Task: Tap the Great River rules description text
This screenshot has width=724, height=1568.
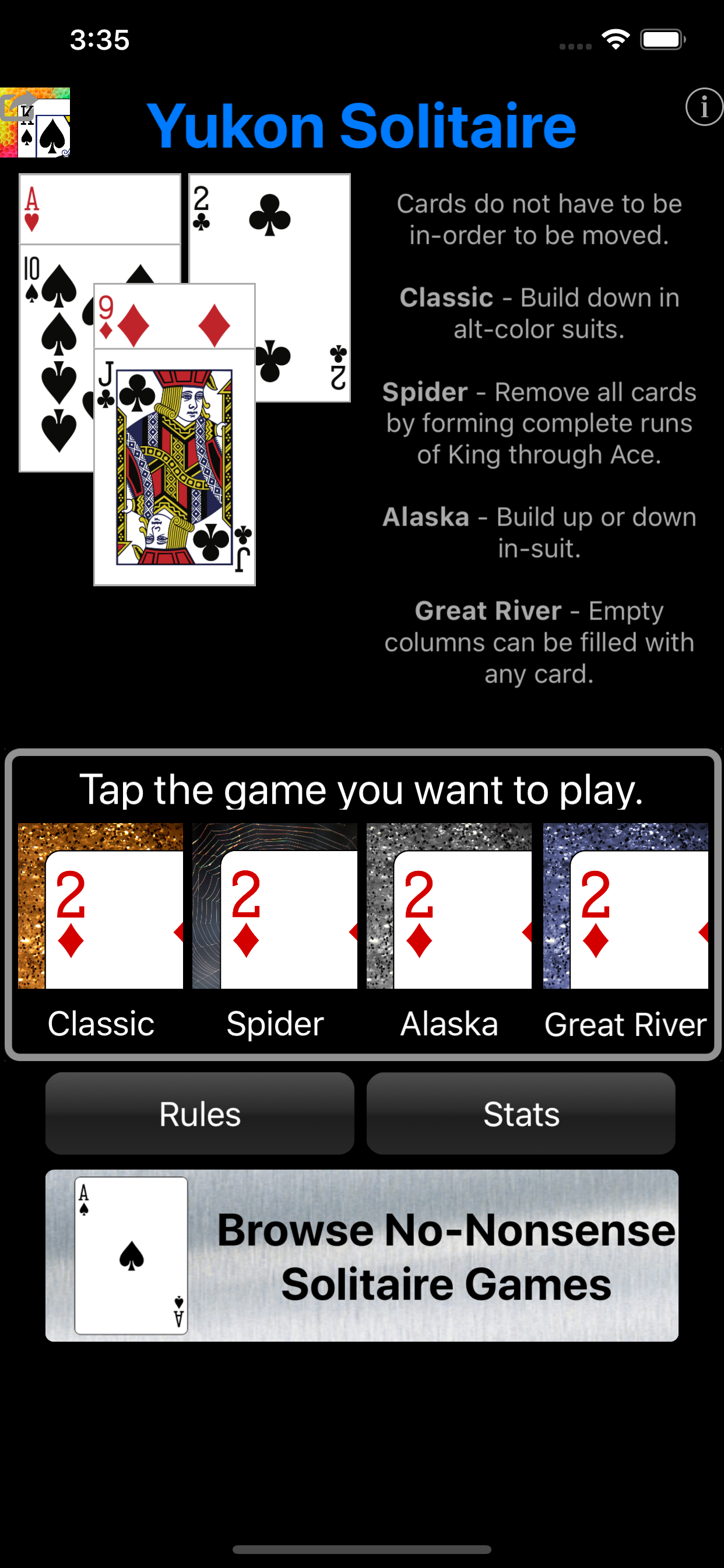Action: (539, 642)
